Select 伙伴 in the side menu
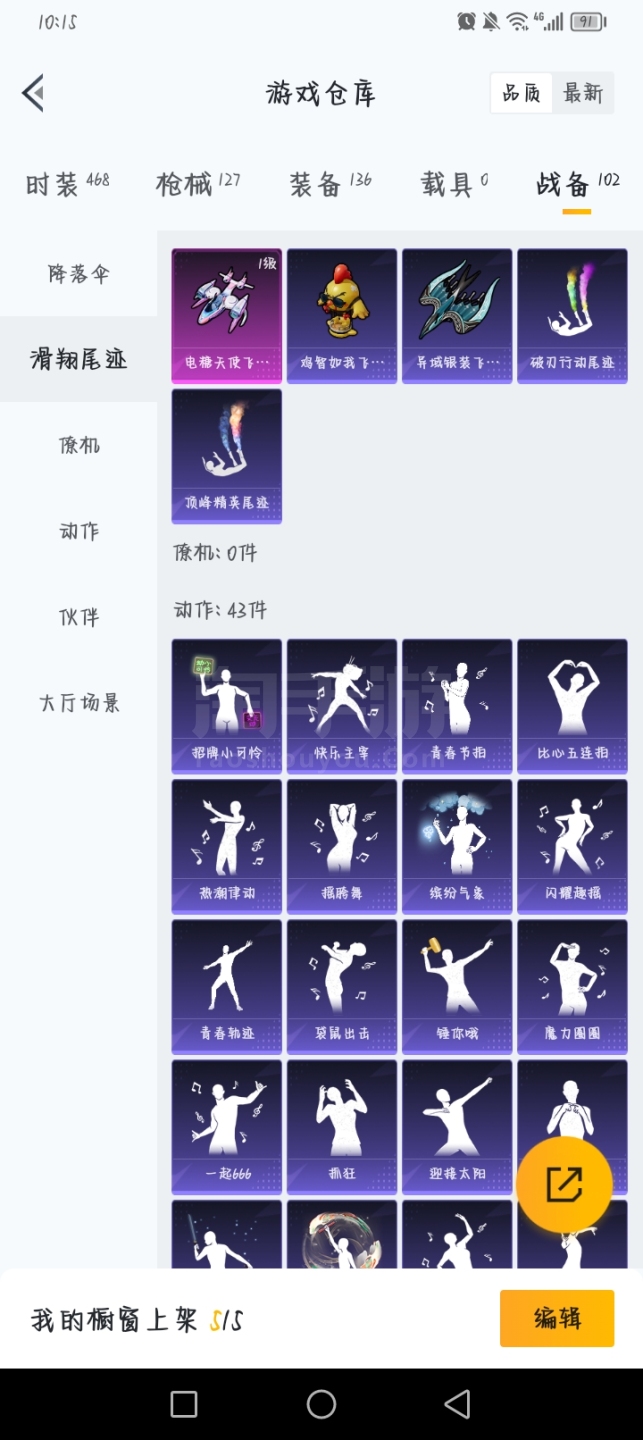The height and width of the screenshot is (1440, 643). click(x=79, y=617)
